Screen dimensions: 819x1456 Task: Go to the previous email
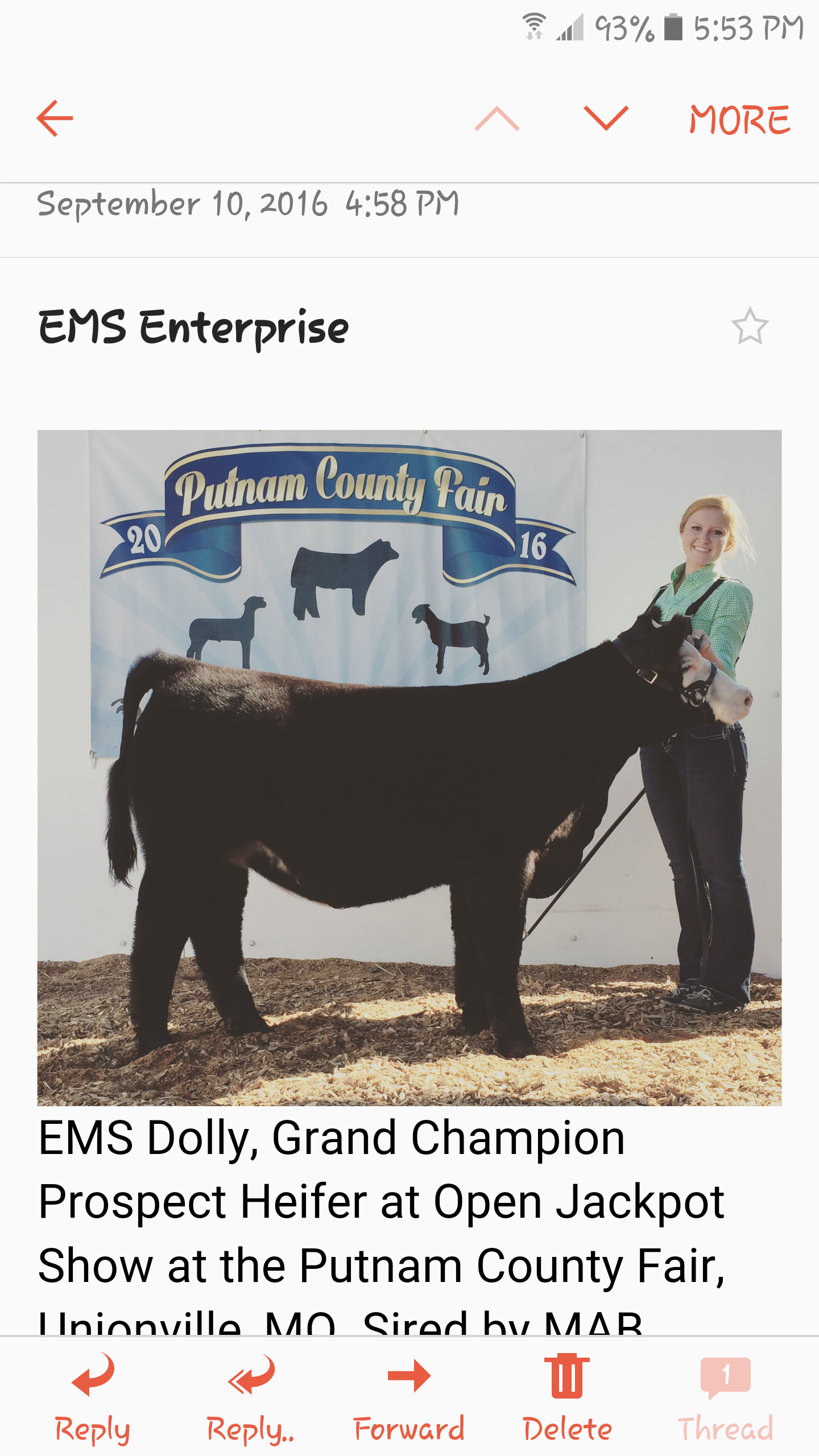point(497,119)
